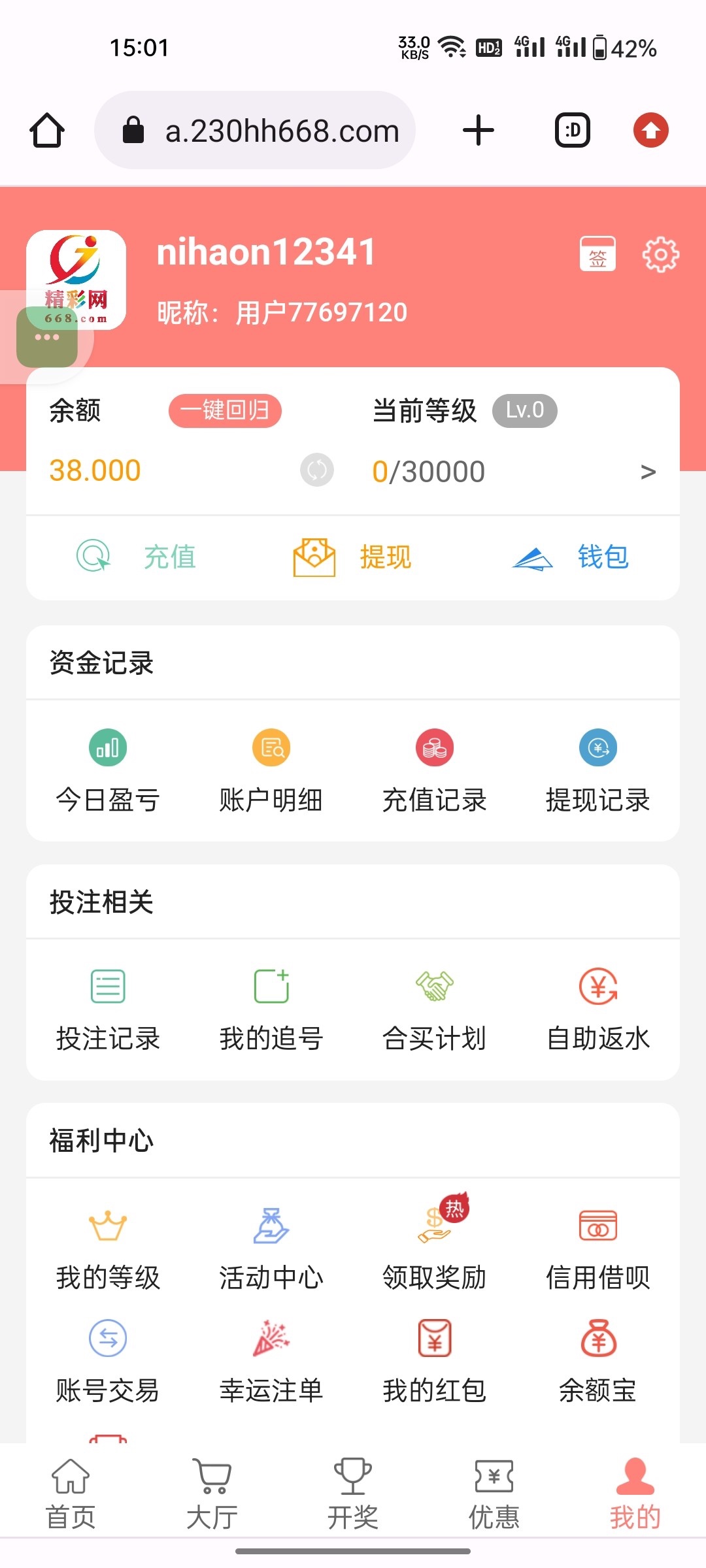The width and height of the screenshot is (706, 1568).
Task: Open 活动中心 activity center
Action: 271,1249
